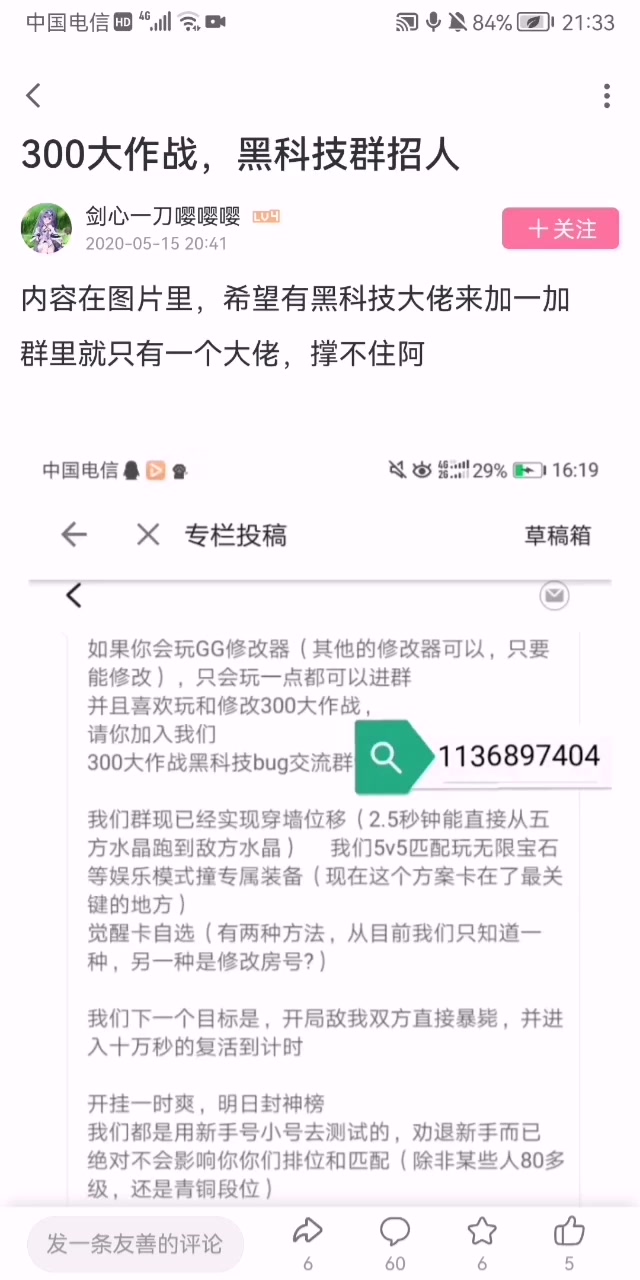Open the three-dot overflow menu
The image size is (640, 1280).
pos(606,96)
